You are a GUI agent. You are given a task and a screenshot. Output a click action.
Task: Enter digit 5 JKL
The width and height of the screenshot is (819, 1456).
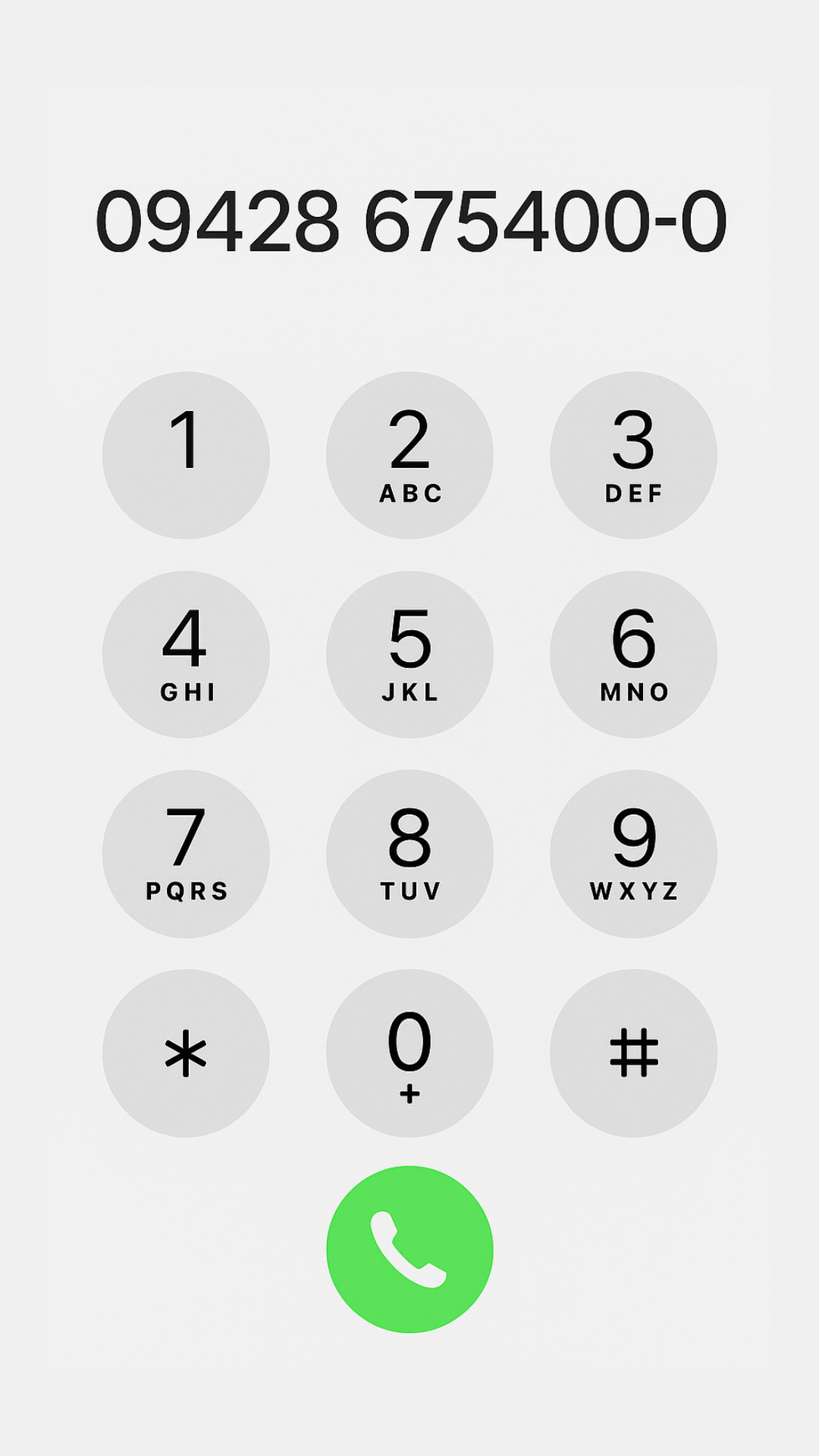409,654
